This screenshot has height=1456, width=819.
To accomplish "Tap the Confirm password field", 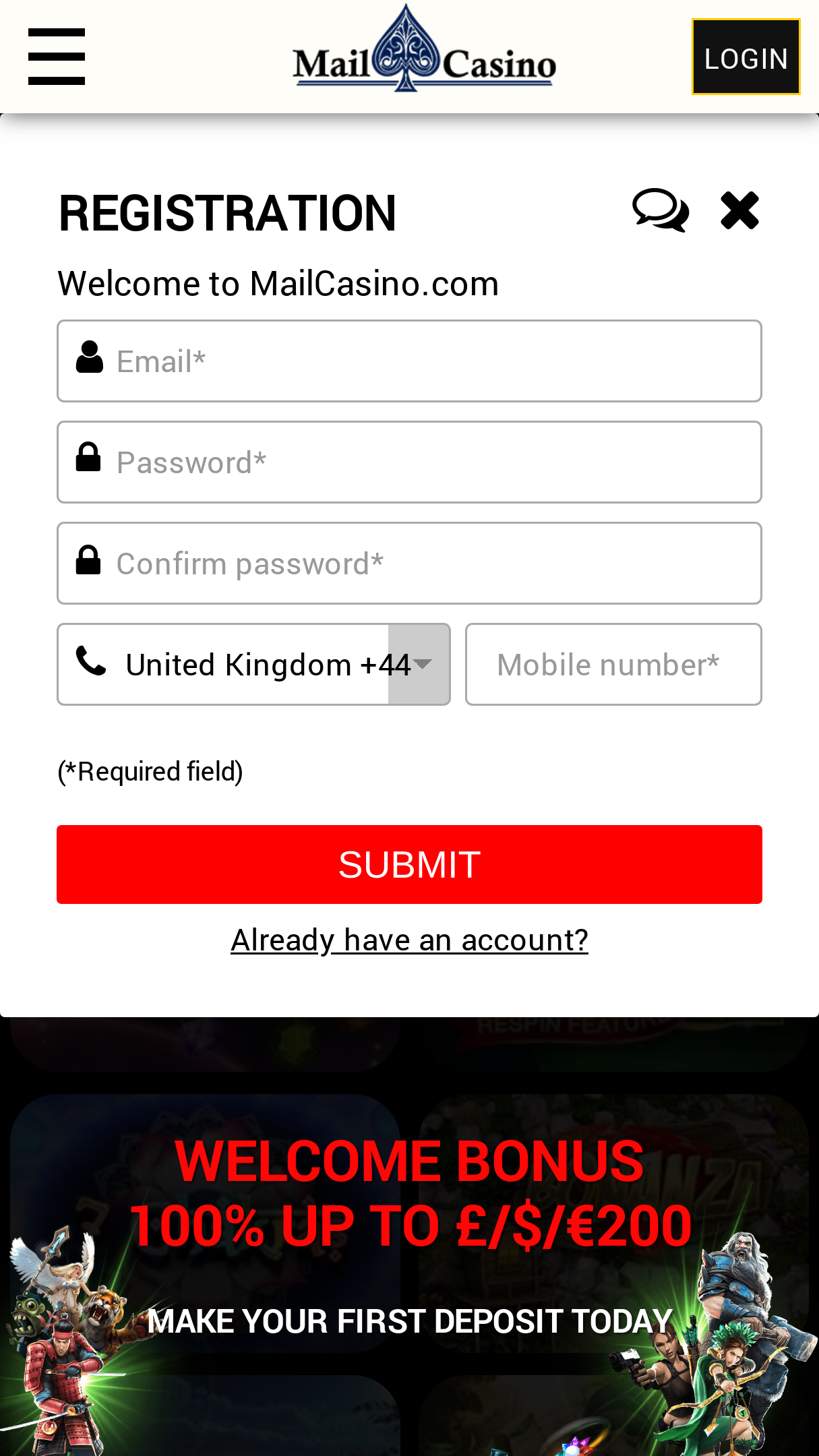I will pos(409,564).
